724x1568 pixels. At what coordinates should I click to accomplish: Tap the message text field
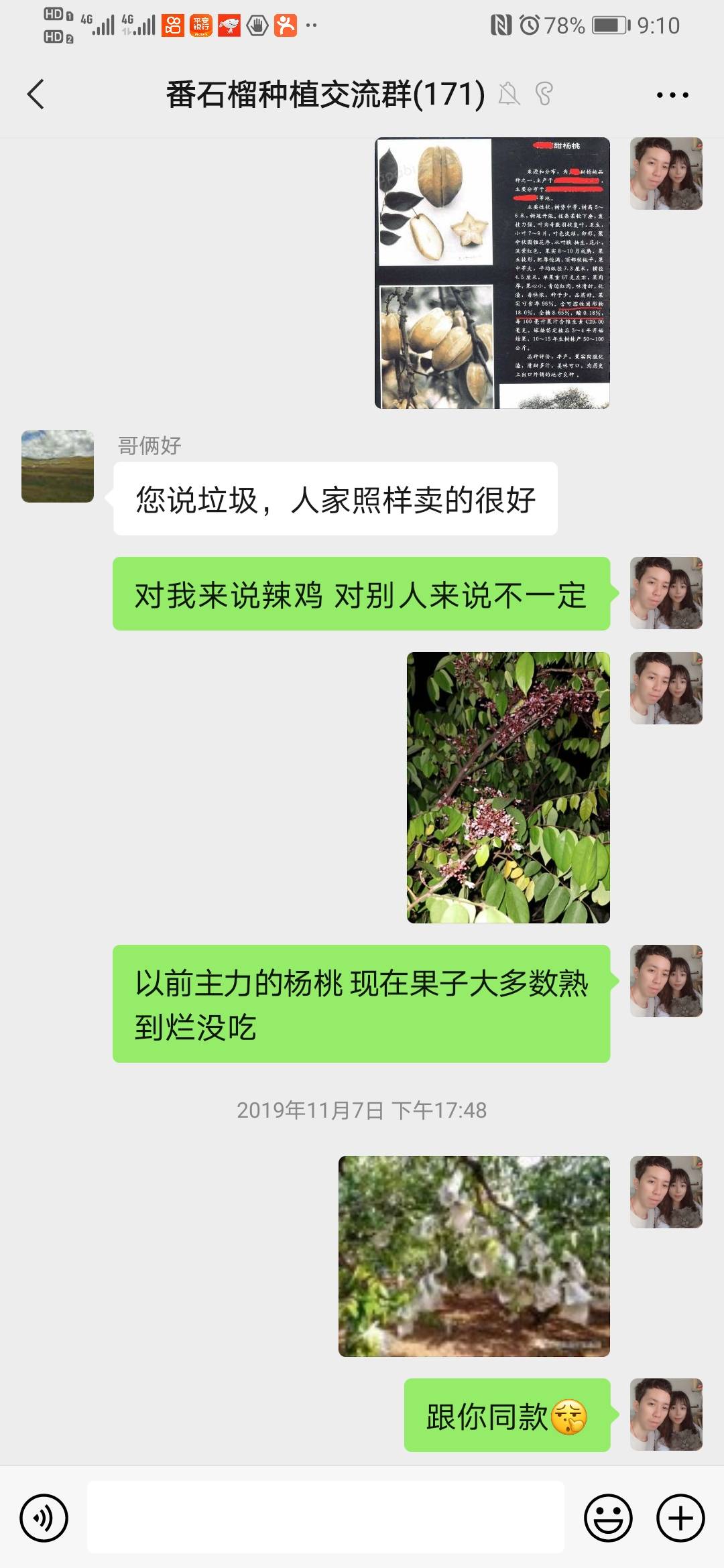click(x=326, y=1517)
